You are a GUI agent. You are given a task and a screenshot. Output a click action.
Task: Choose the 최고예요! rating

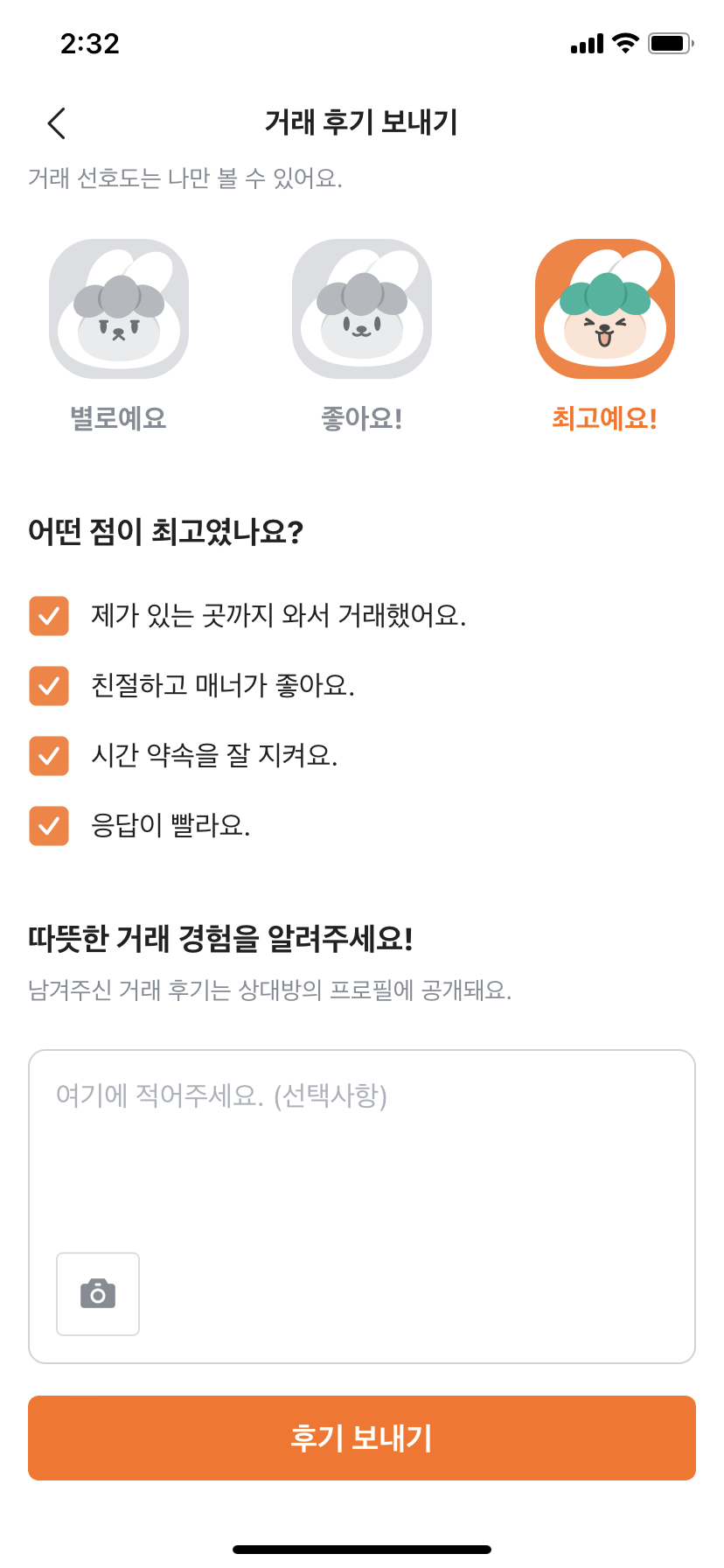click(604, 309)
